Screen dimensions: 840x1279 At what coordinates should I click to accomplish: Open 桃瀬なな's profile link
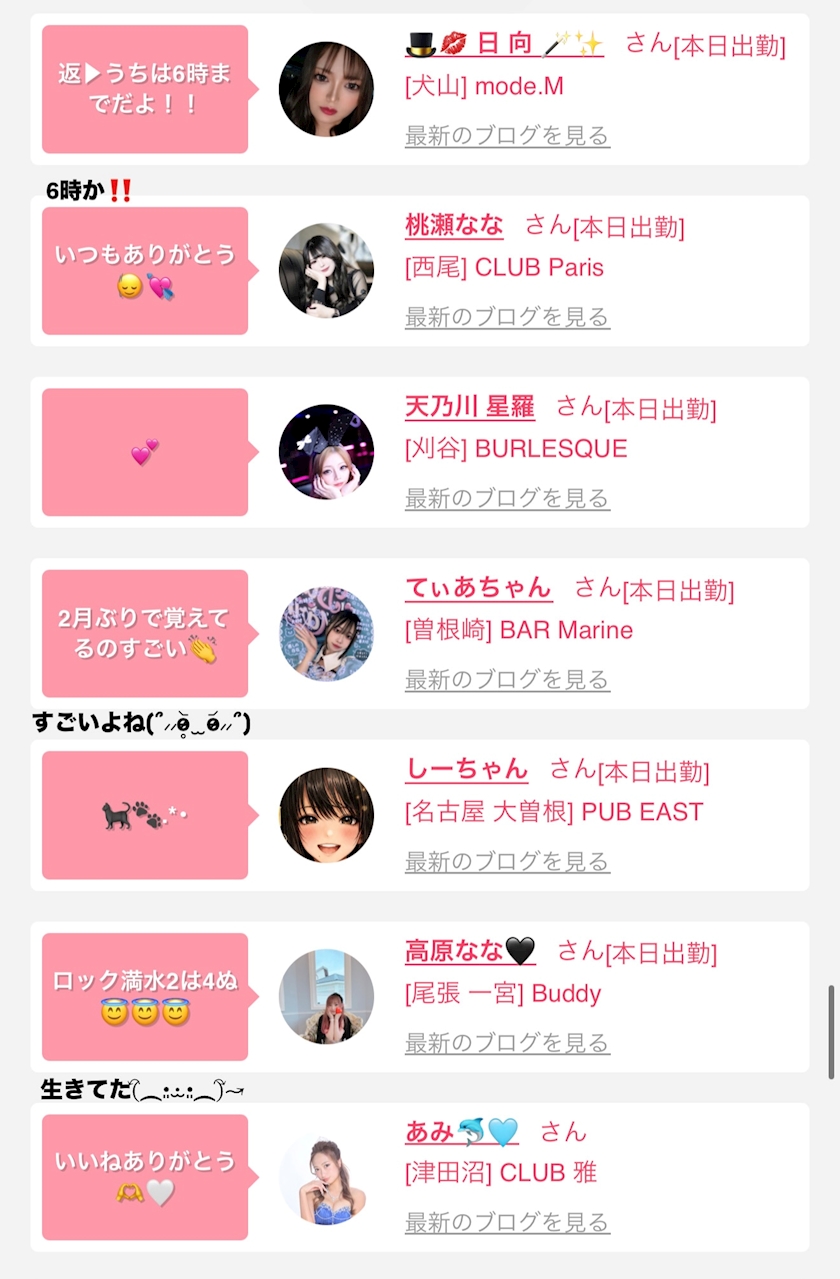[x=454, y=225]
